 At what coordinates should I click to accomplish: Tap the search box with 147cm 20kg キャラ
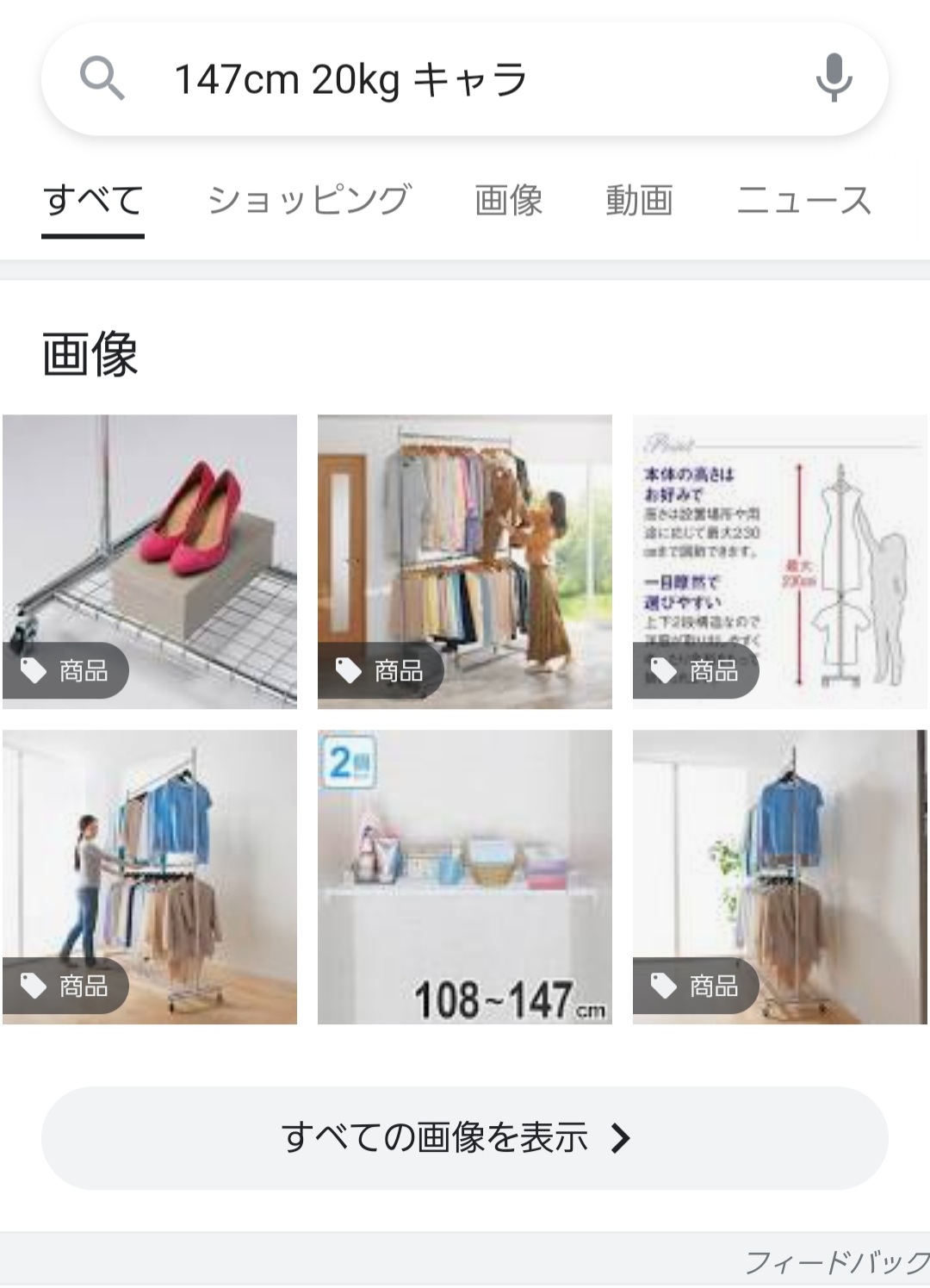point(465,79)
